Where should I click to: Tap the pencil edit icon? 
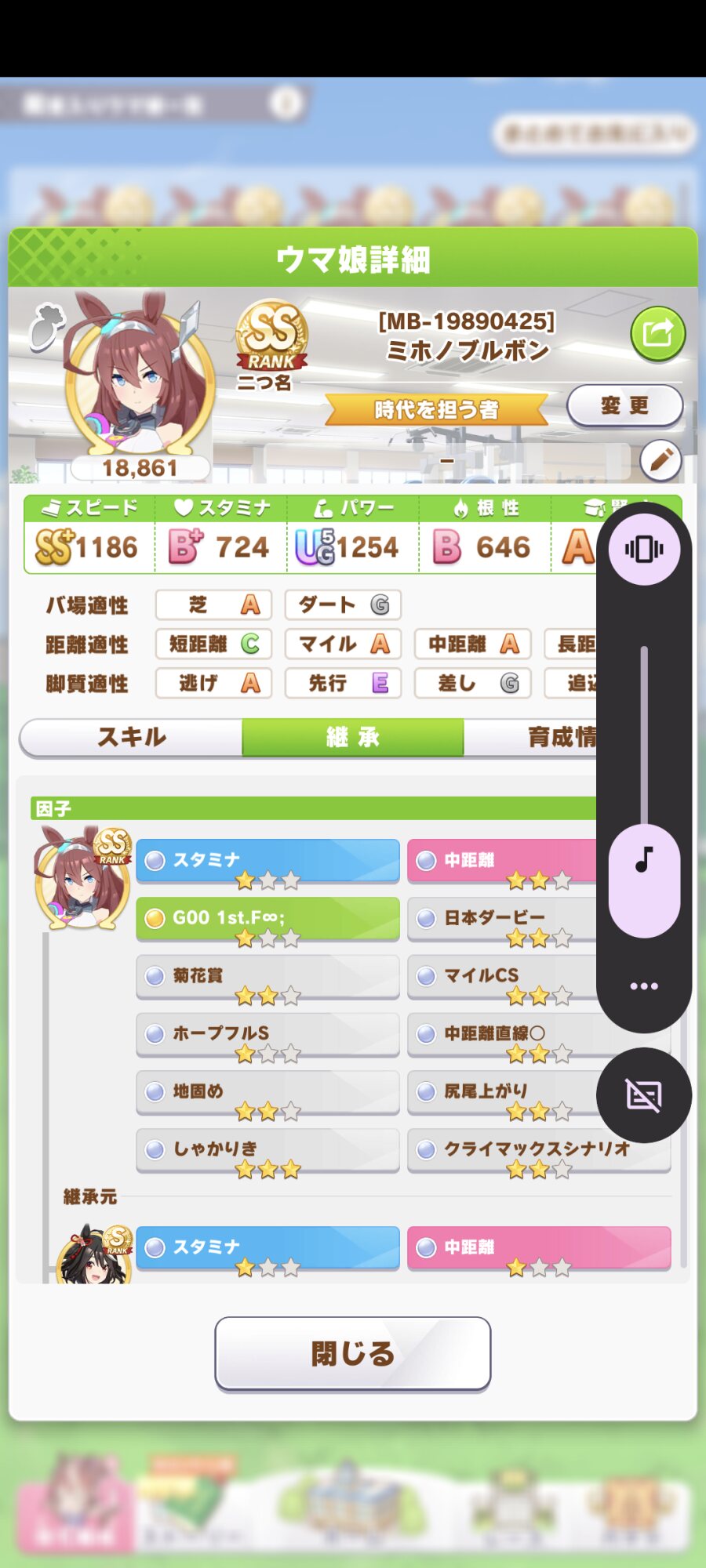661,460
